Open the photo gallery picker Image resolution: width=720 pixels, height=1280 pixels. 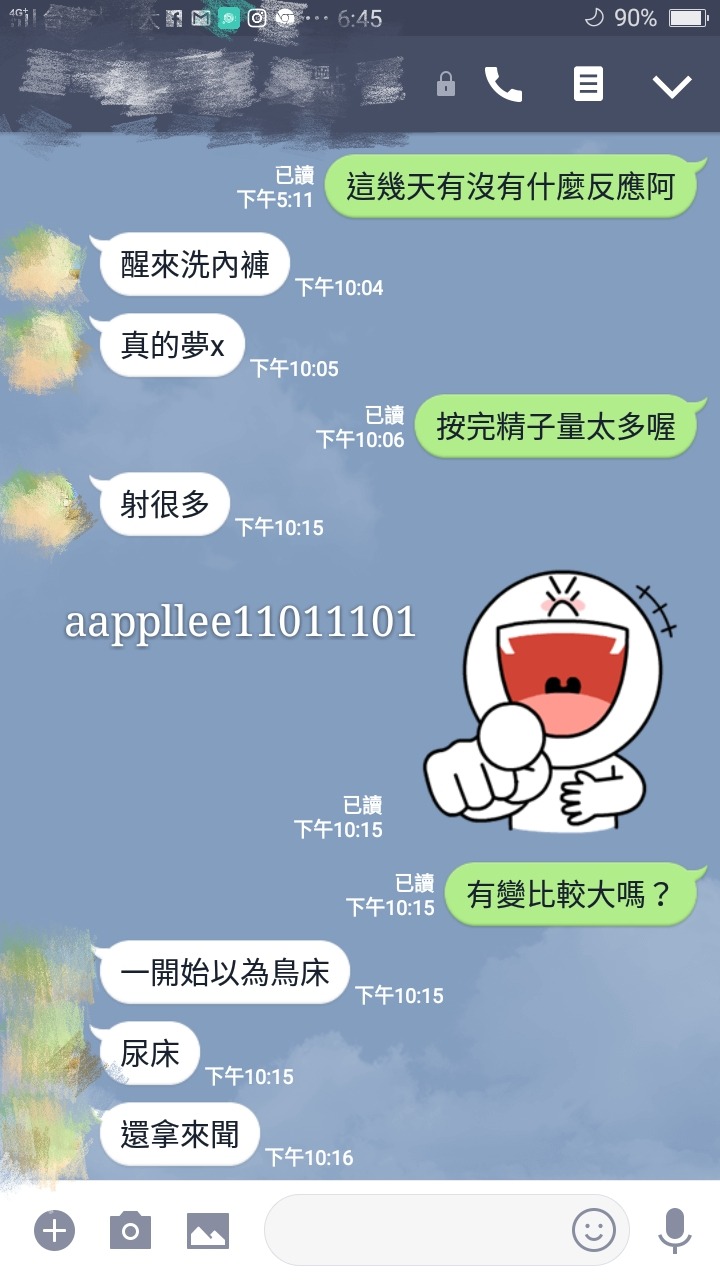[208, 1230]
